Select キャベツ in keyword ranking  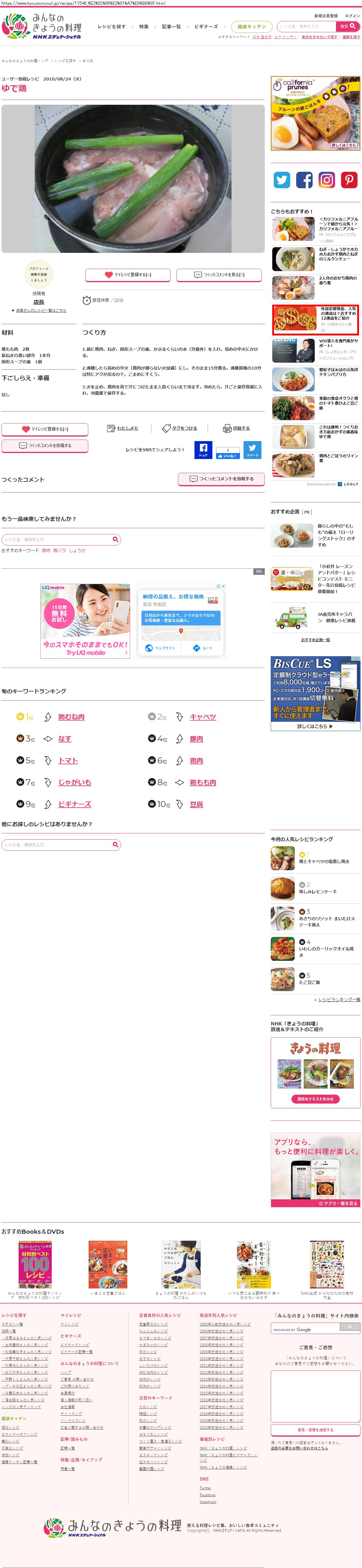coord(203,716)
